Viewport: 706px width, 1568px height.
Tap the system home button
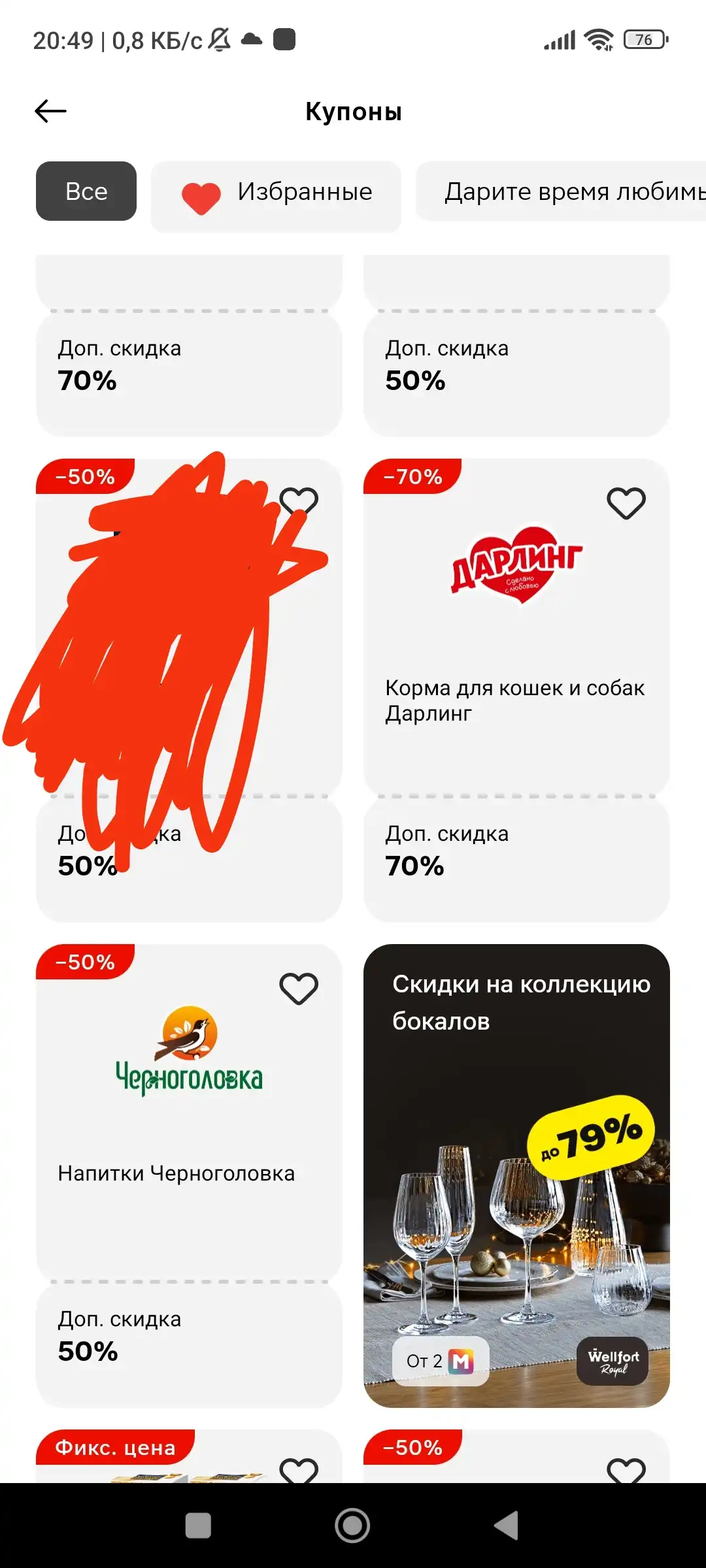click(x=352, y=1526)
